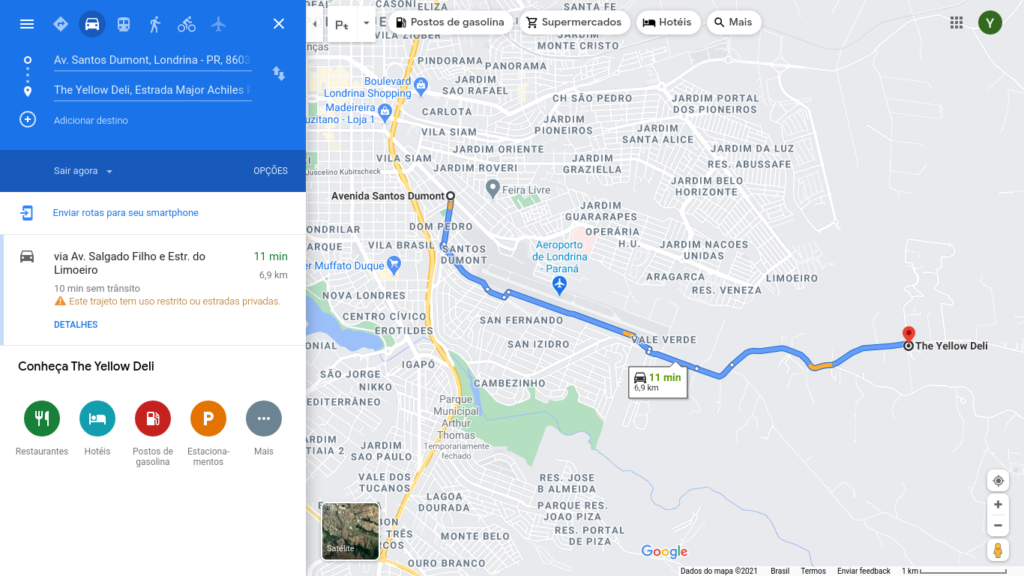The width and height of the screenshot is (1024, 576).
Task: Open route OPÇÕES
Action: coord(270,171)
